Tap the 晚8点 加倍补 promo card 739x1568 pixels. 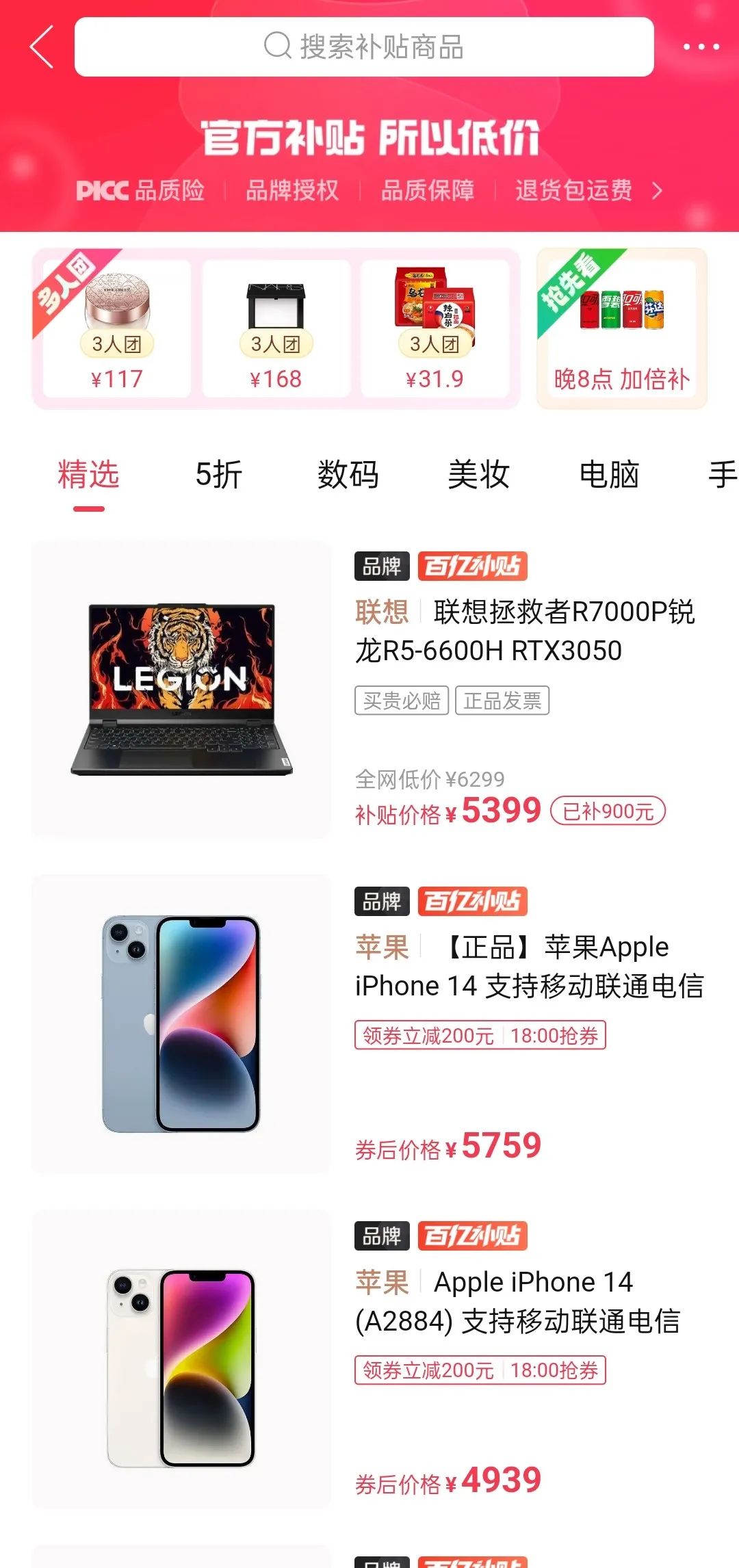(x=621, y=328)
